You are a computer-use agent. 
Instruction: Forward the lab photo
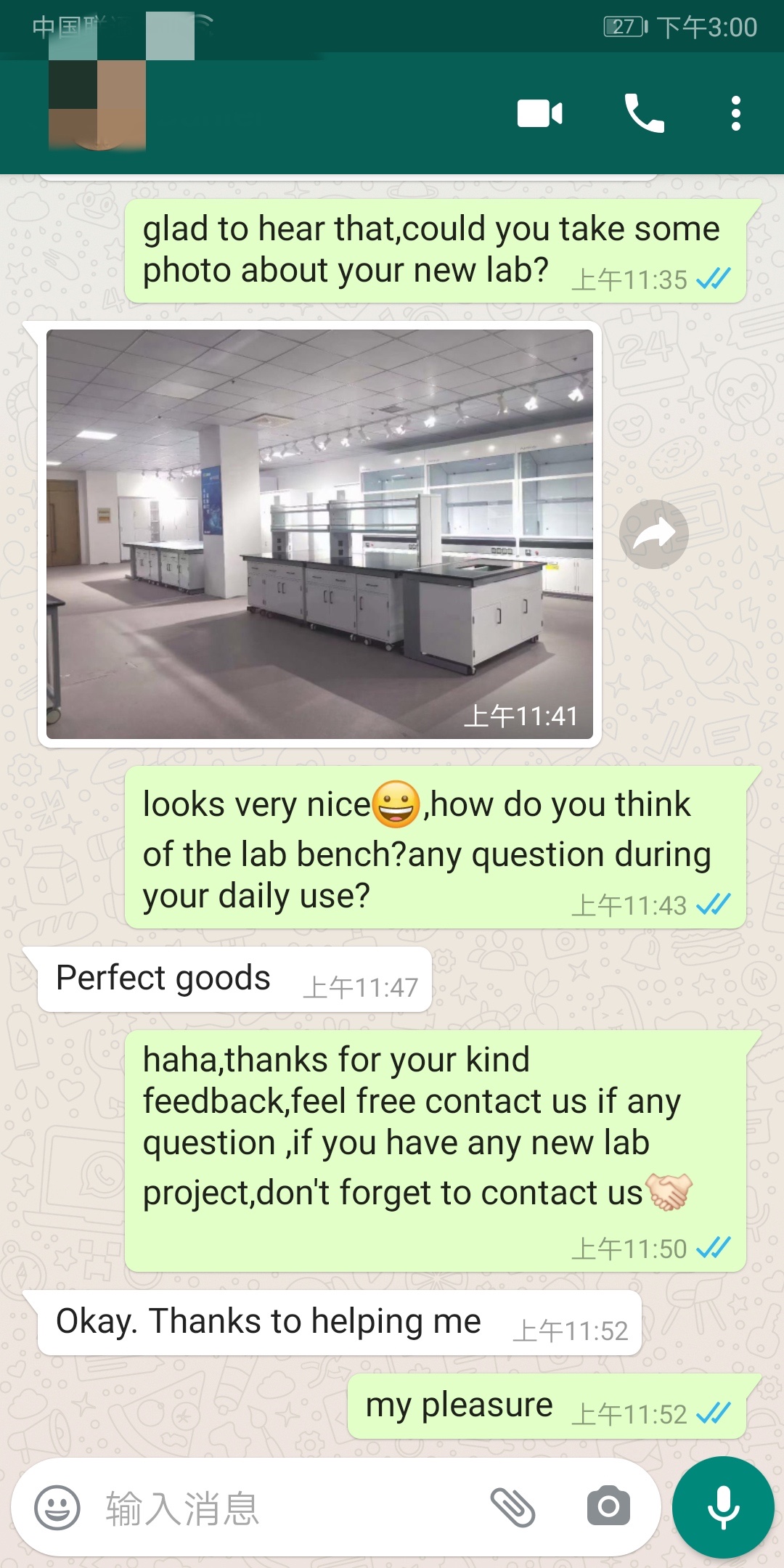(x=653, y=534)
